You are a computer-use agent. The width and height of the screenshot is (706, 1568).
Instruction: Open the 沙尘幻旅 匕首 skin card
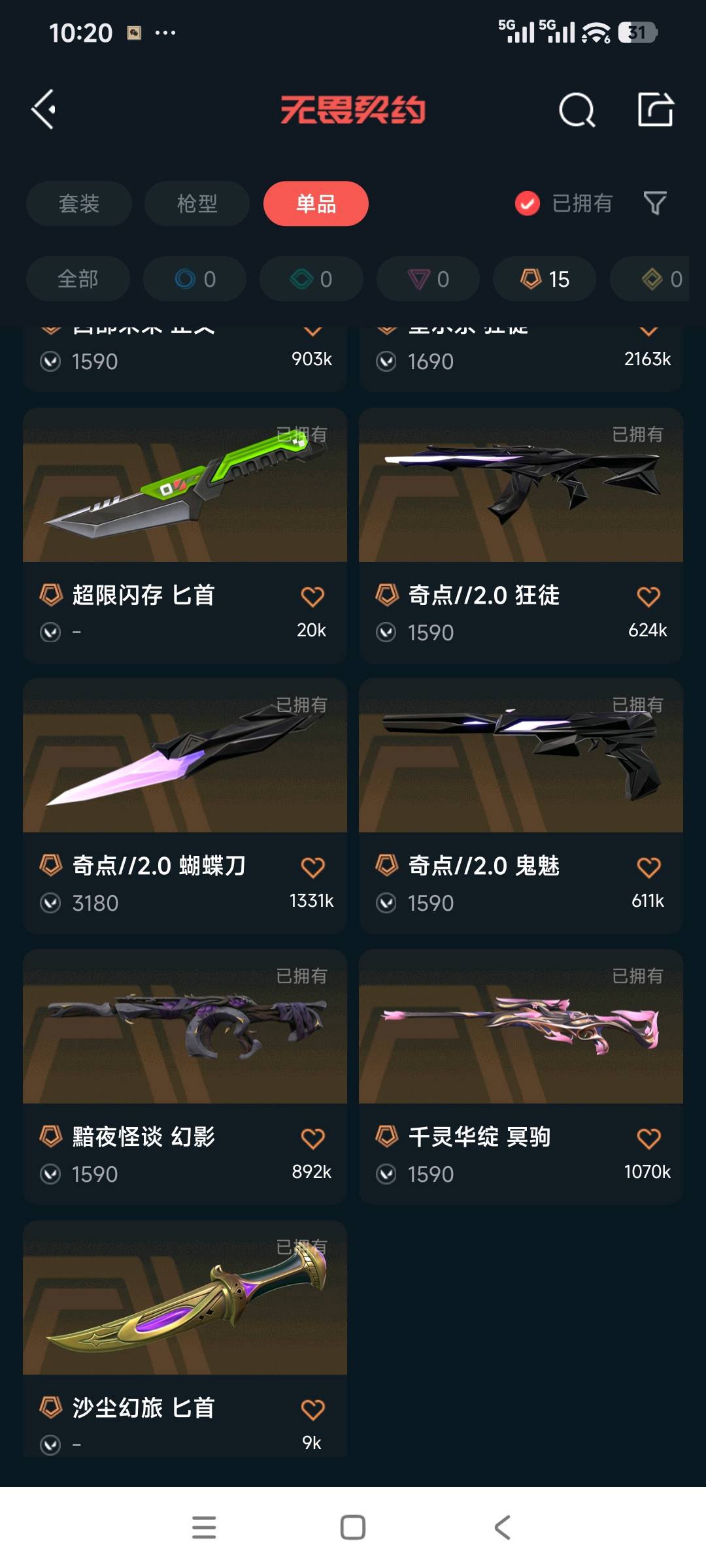184,1310
